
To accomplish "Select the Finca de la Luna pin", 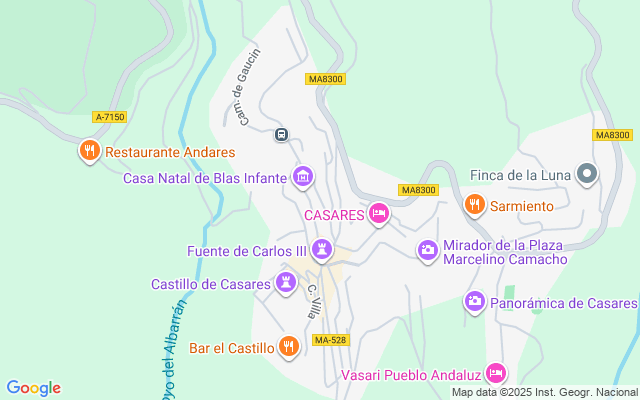I will pos(588,175).
